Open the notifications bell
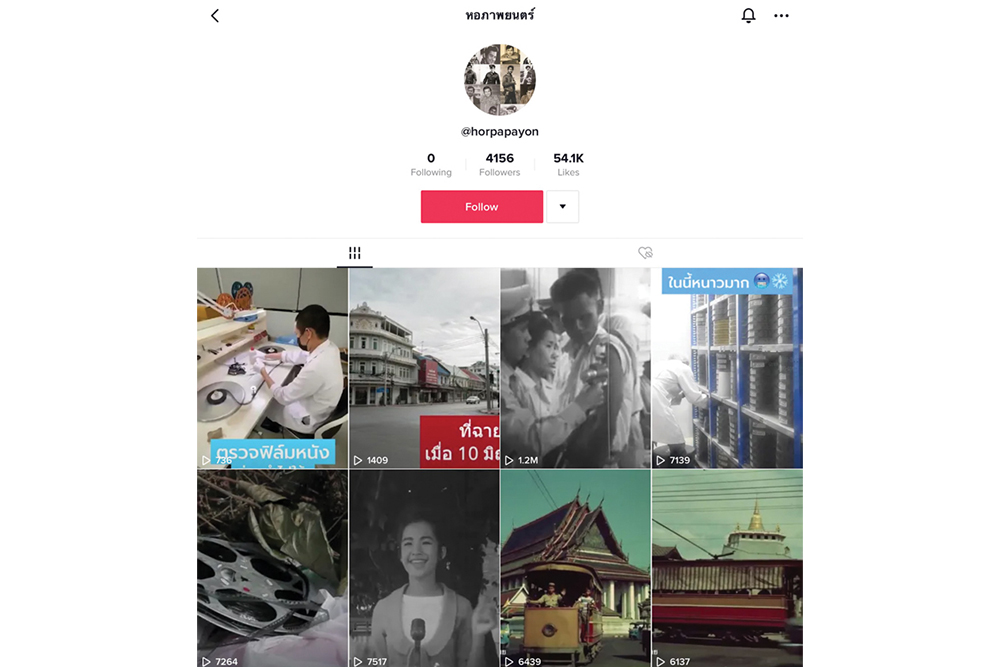 748,16
